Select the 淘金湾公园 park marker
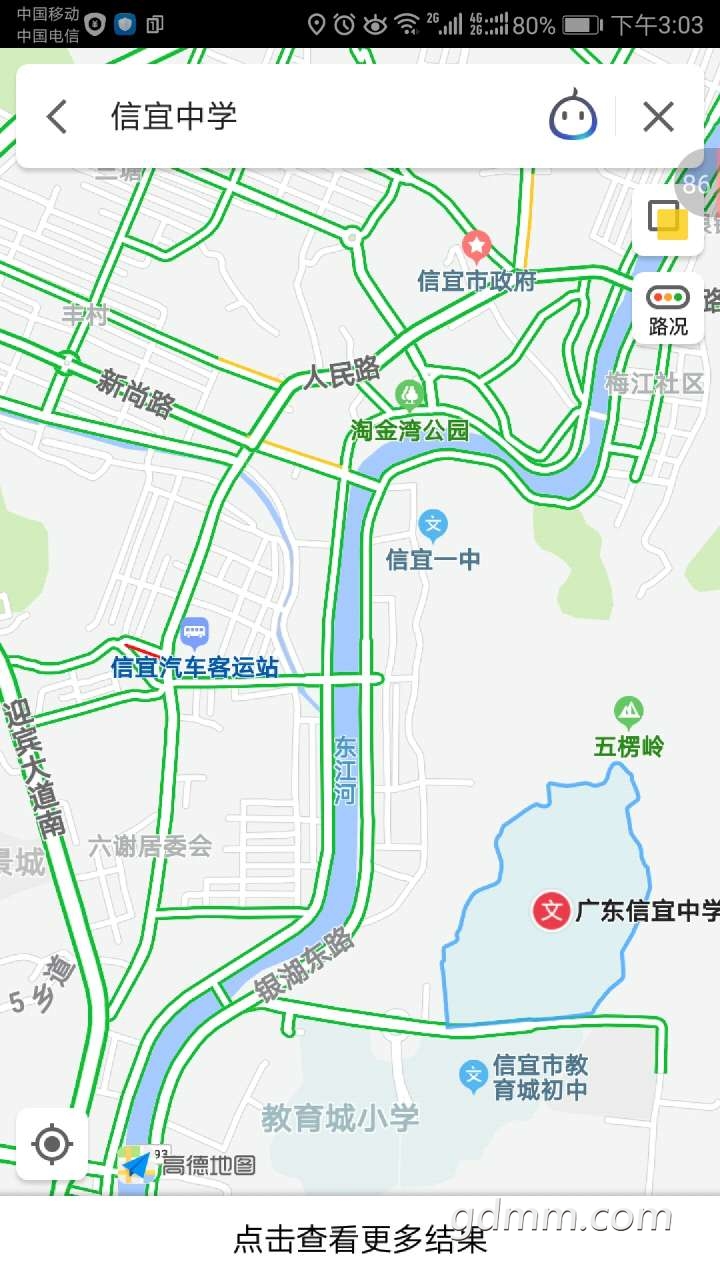Image resolution: width=720 pixels, height=1280 pixels. (x=408, y=394)
